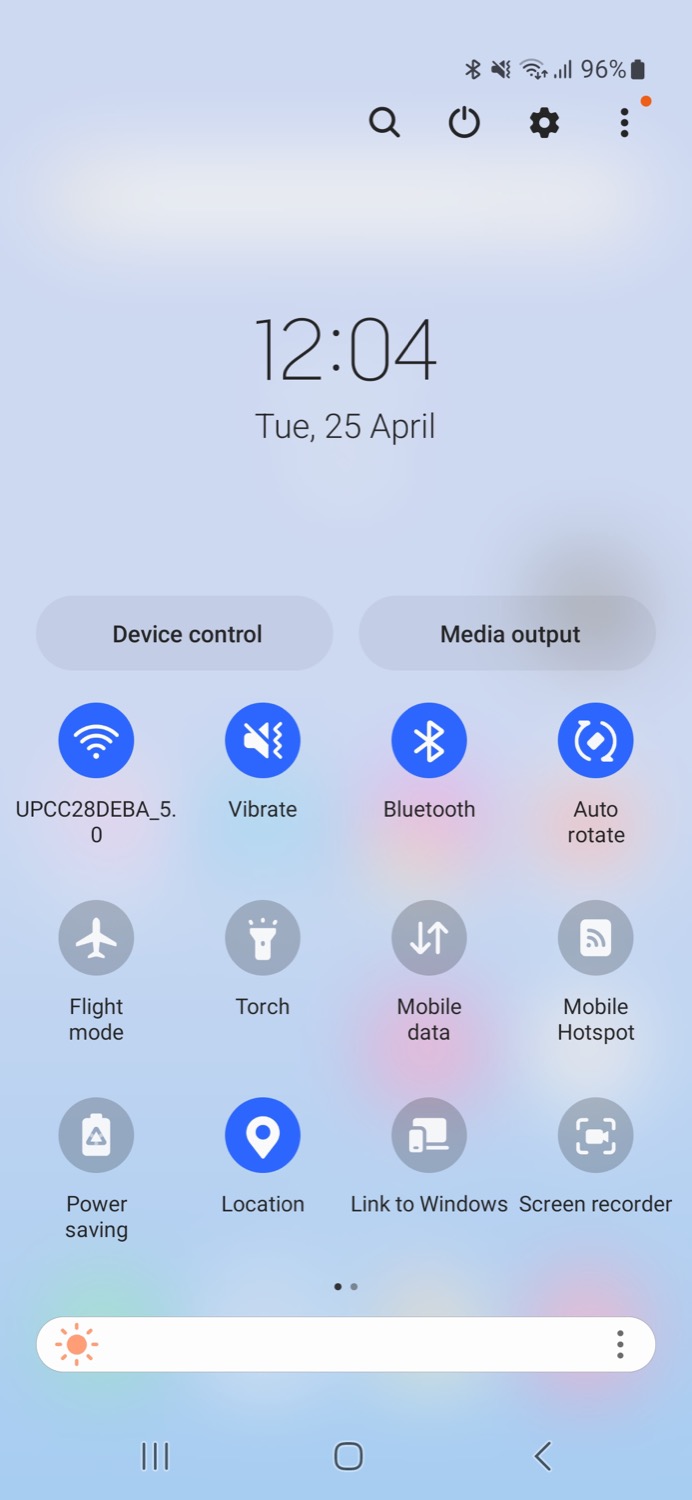Image resolution: width=692 pixels, height=1500 pixels.
Task: Turn off Location
Action: (x=263, y=1135)
